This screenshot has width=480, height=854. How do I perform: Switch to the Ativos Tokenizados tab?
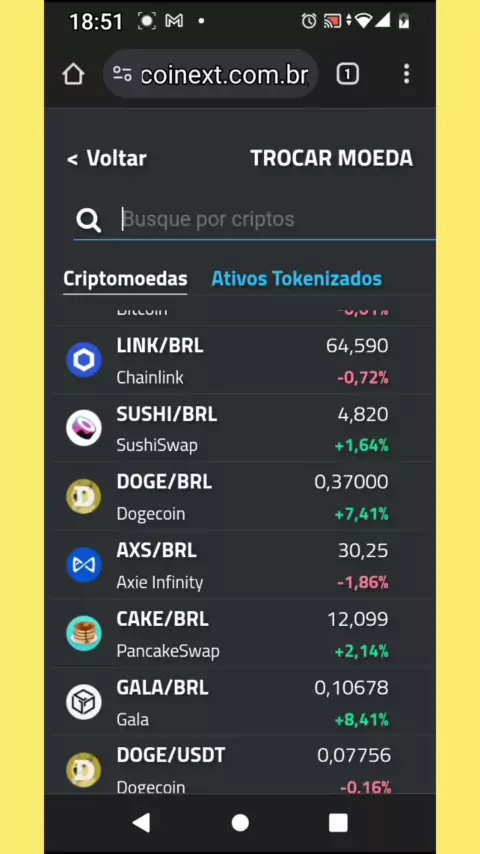tap(297, 279)
